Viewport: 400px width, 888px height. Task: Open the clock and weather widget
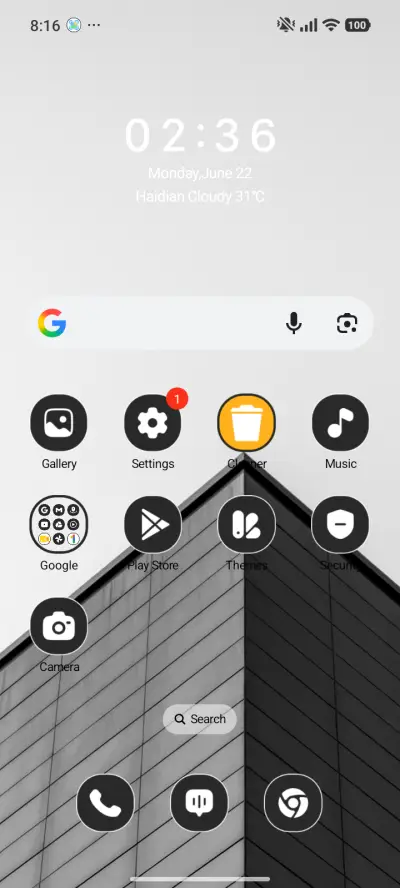point(201,160)
